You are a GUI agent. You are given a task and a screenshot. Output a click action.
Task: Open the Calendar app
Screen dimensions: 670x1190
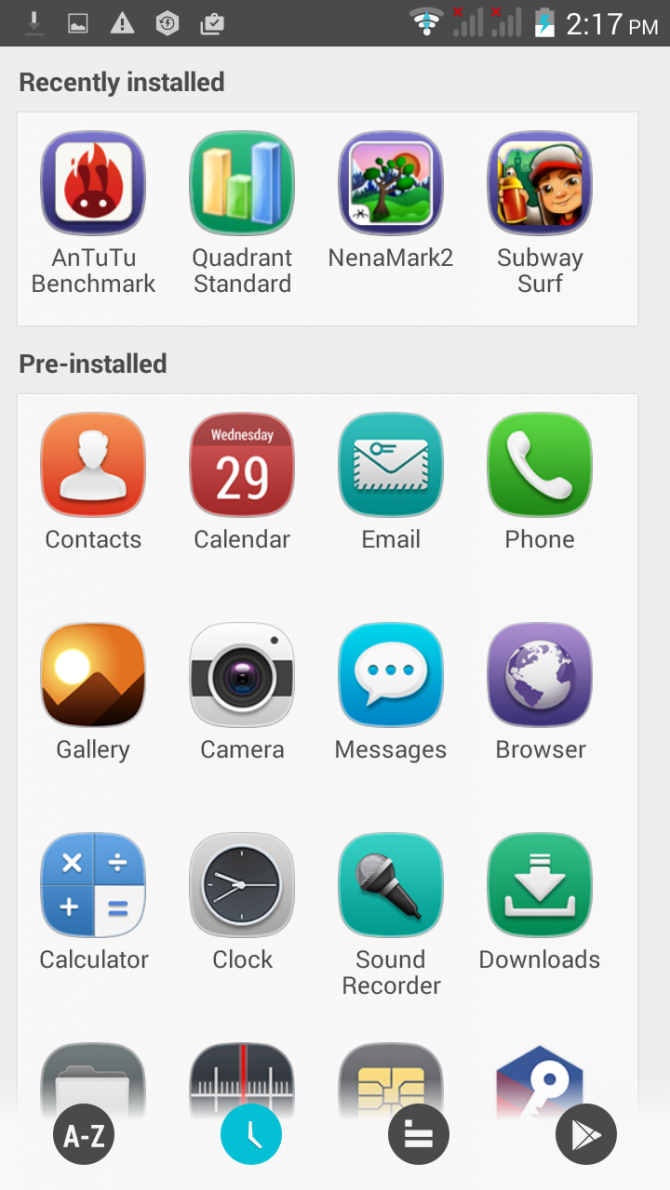tap(242, 465)
